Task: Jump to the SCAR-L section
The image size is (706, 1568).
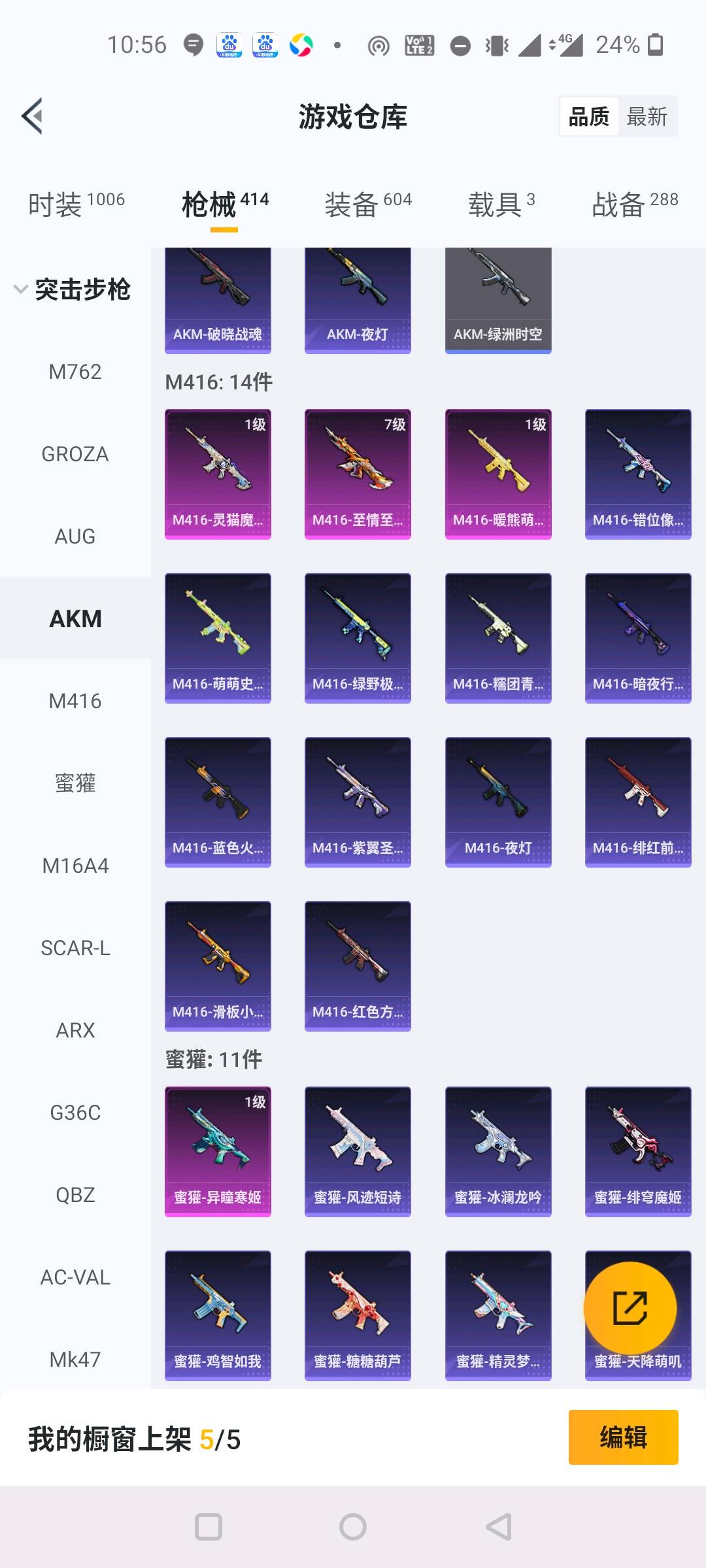Action: point(75,948)
